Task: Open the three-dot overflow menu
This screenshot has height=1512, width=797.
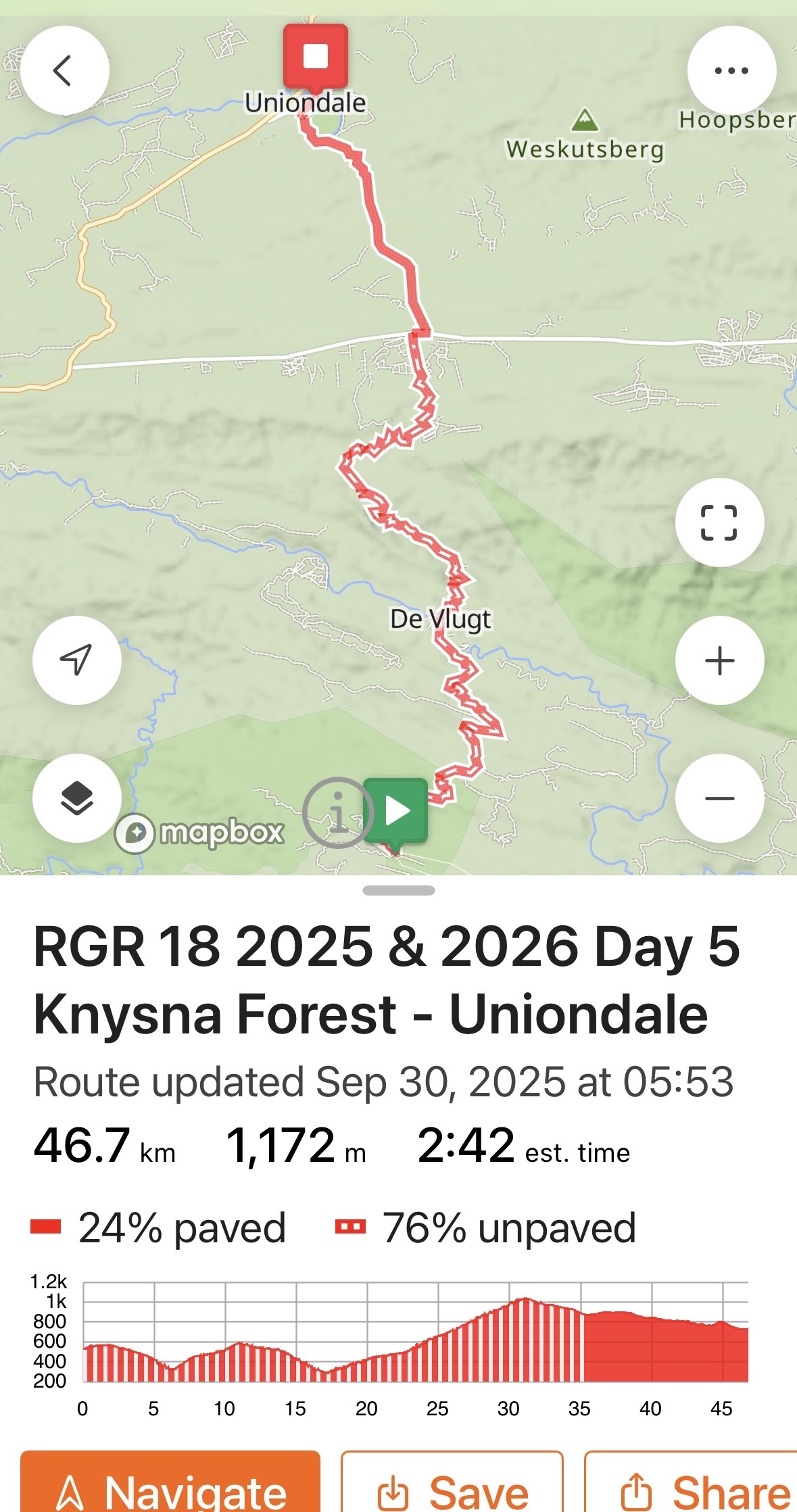Action: pos(731,70)
